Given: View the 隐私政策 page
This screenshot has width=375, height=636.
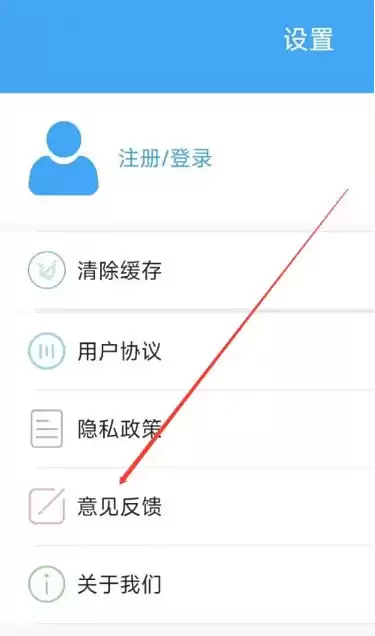Looking at the screenshot, I should click(x=187, y=428).
